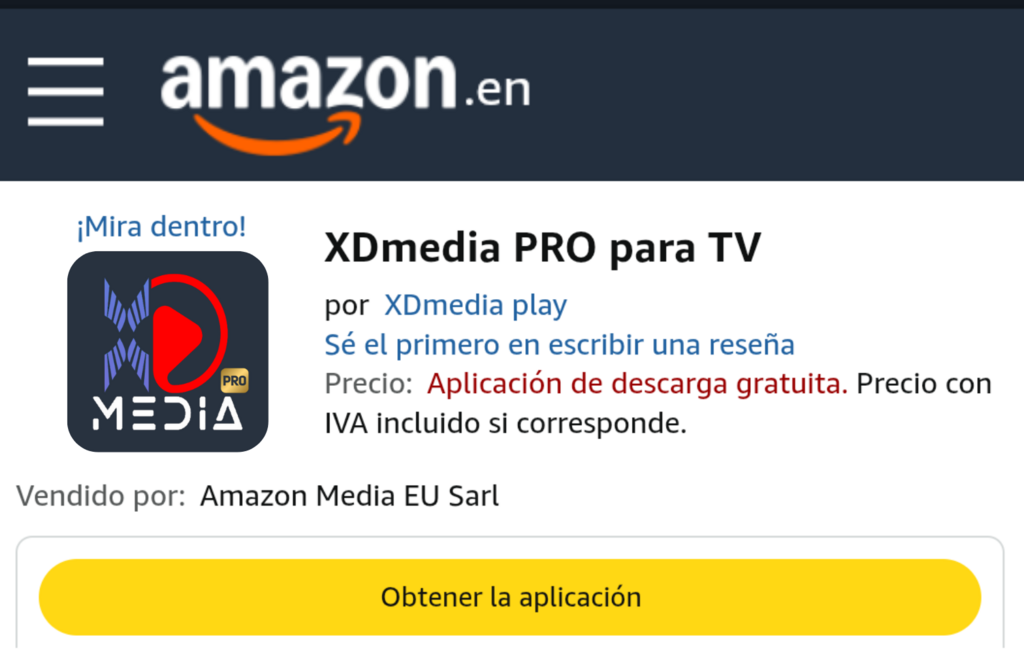This screenshot has width=1024, height=671.
Task: Visit the XDmedia play developer page
Action: [x=475, y=305]
